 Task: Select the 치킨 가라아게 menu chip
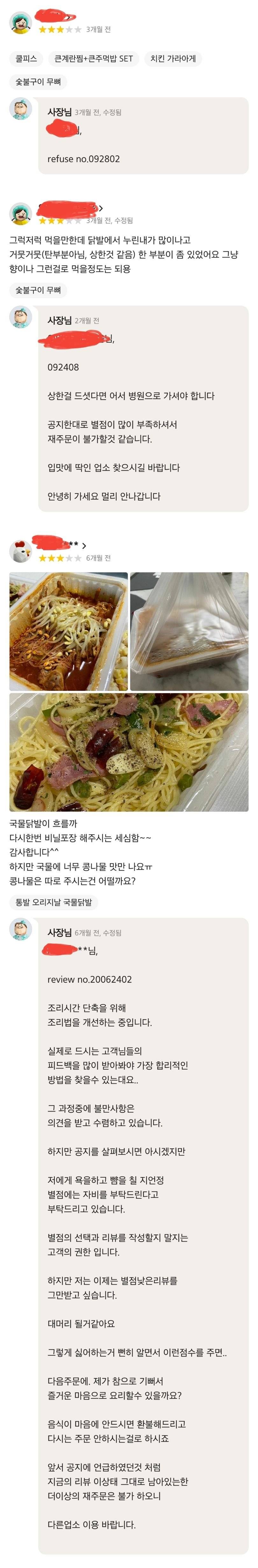(173, 59)
